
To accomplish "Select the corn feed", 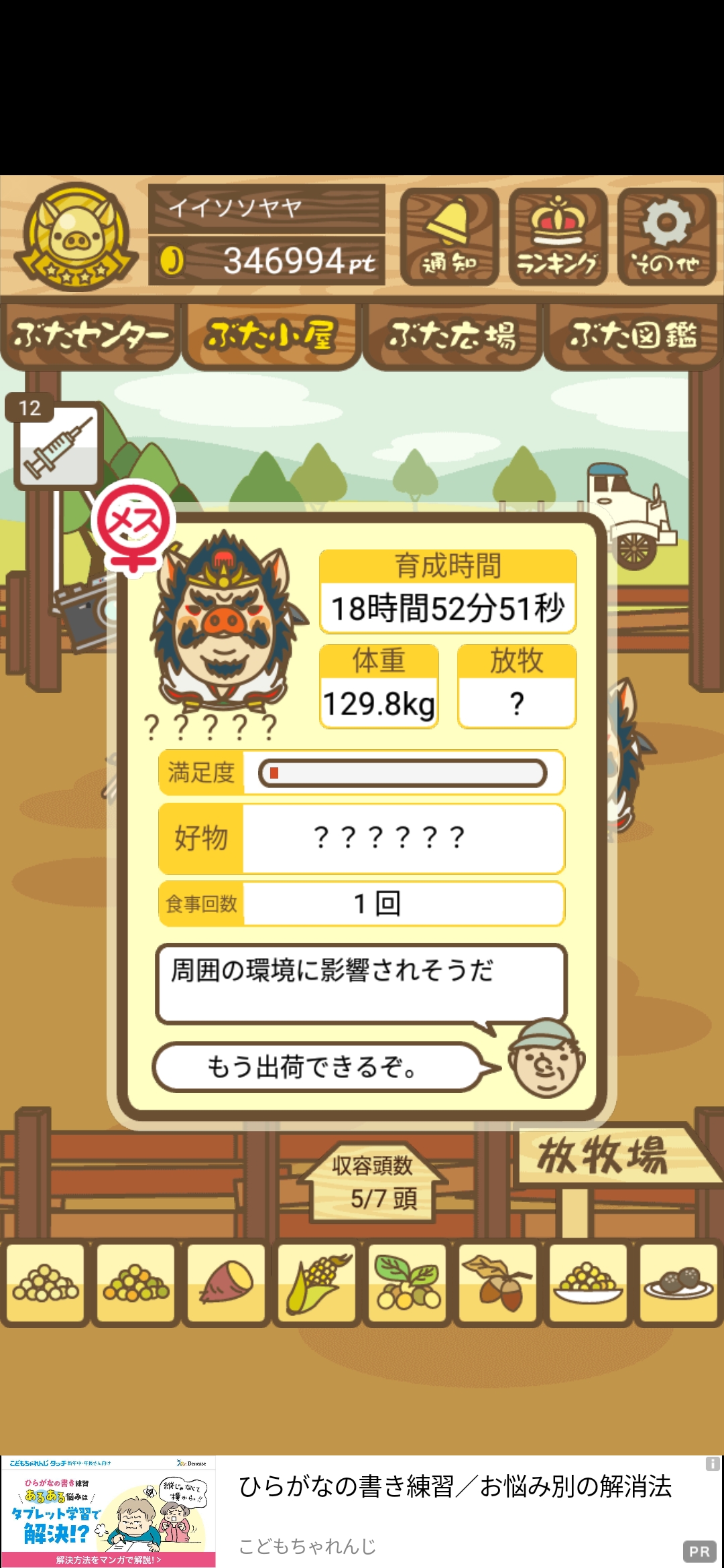I will (x=317, y=1283).
